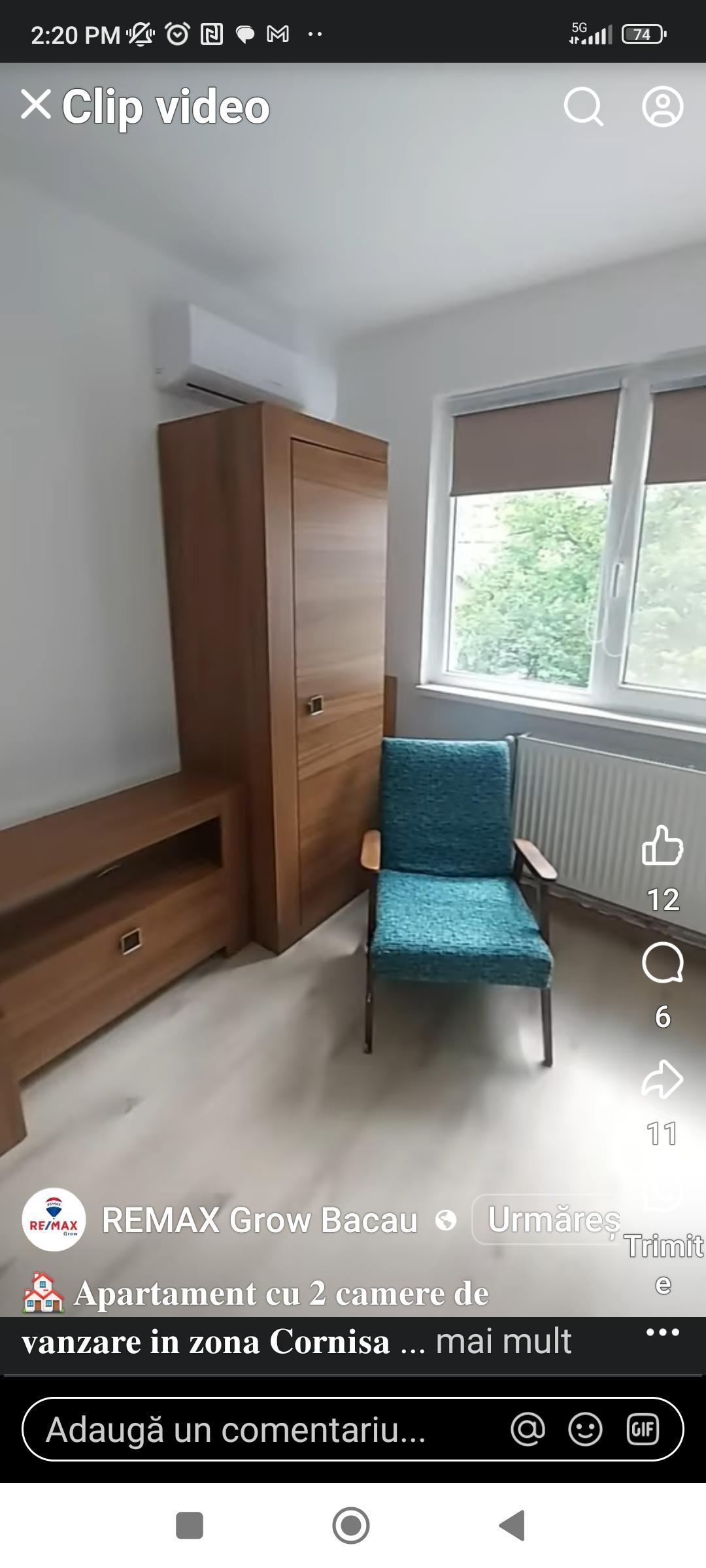Open the comments on this video
706x1568 pixels.
tap(662, 963)
